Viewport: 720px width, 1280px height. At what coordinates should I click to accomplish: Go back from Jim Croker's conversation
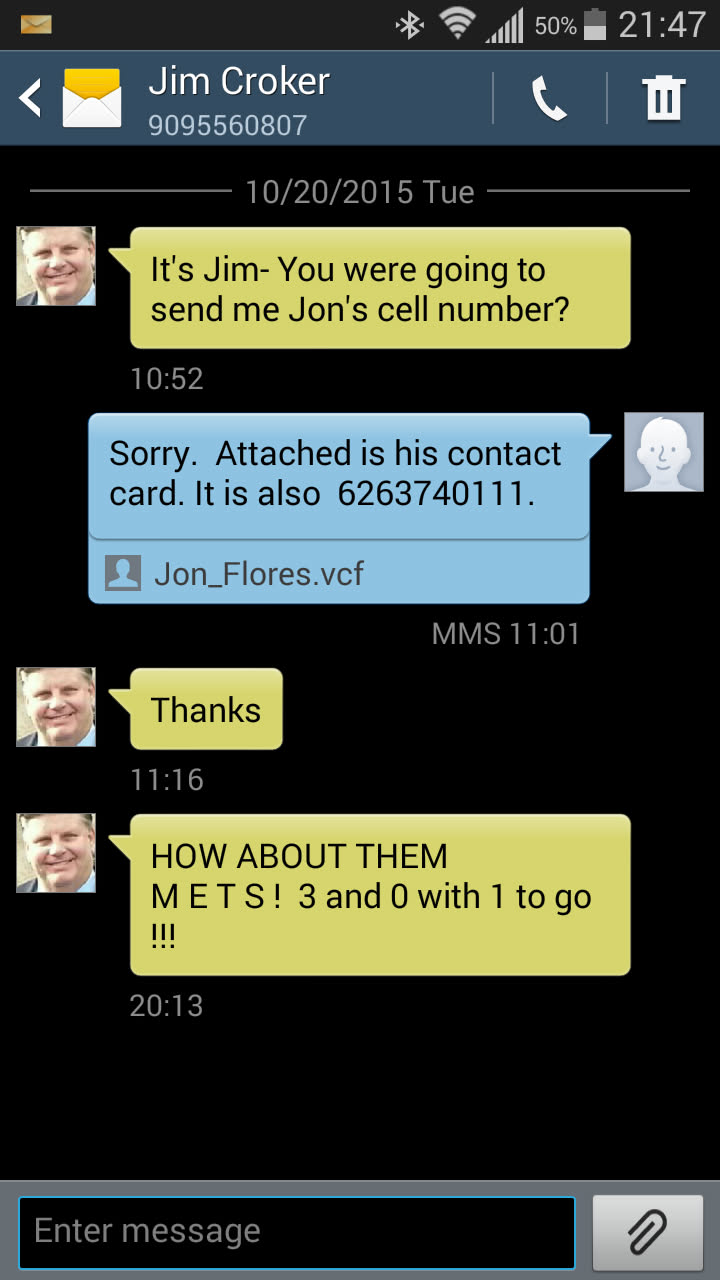tap(32, 98)
